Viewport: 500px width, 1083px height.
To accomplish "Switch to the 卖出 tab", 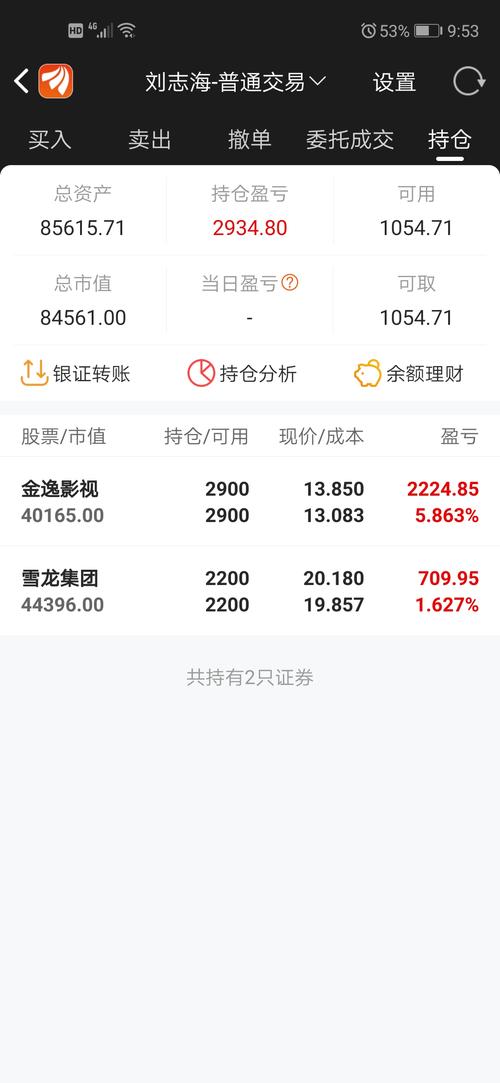I will (150, 140).
